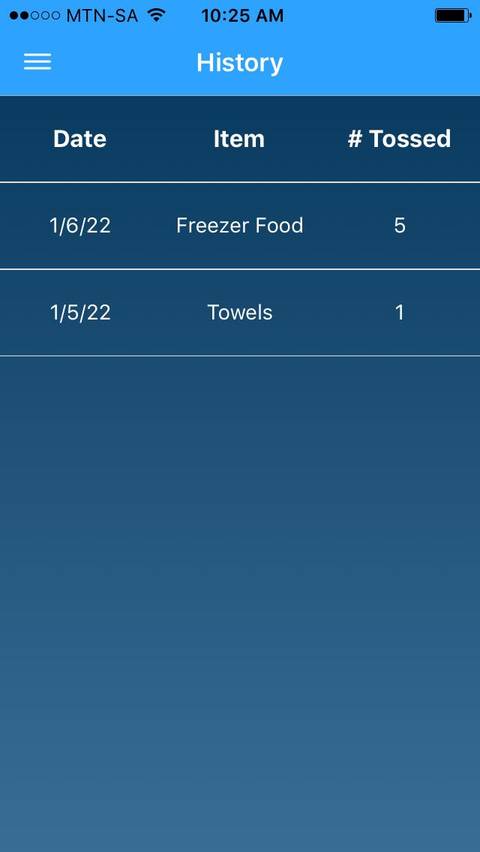Viewport: 480px width, 852px height.
Task: Open the hamburger drawer menu
Action: [38, 62]
